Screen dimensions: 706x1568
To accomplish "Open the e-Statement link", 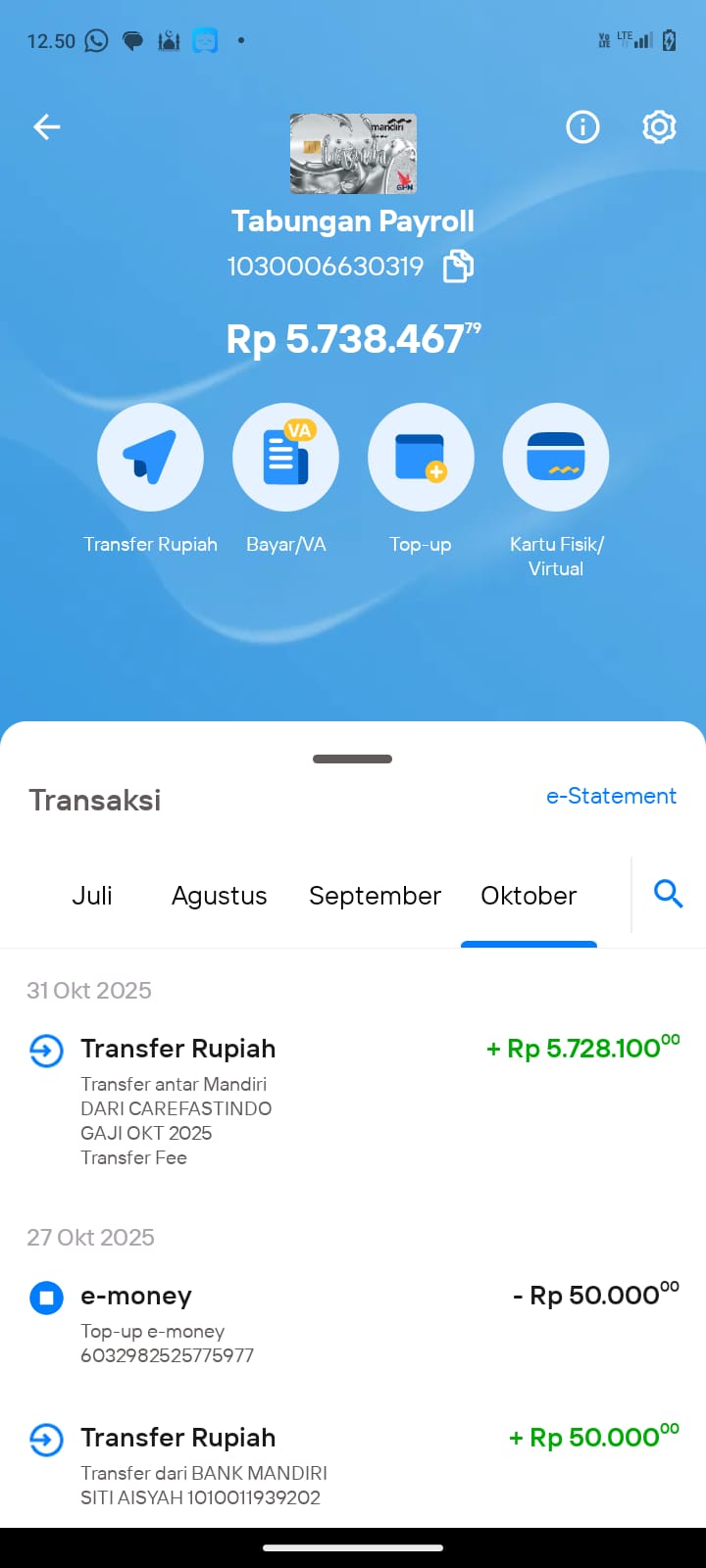I will tap(611, 796).
